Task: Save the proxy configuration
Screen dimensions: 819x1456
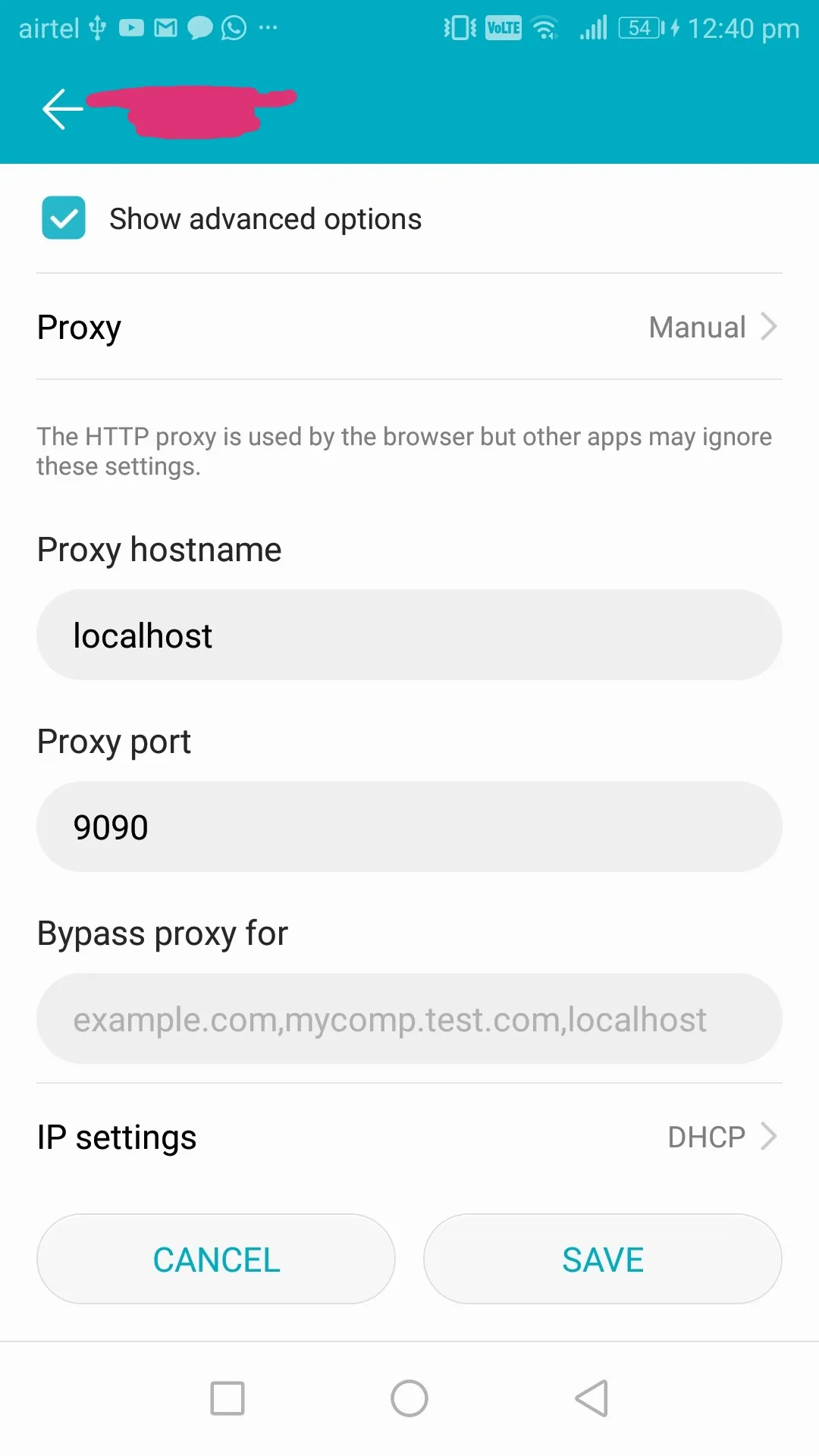Action: 603,1260
